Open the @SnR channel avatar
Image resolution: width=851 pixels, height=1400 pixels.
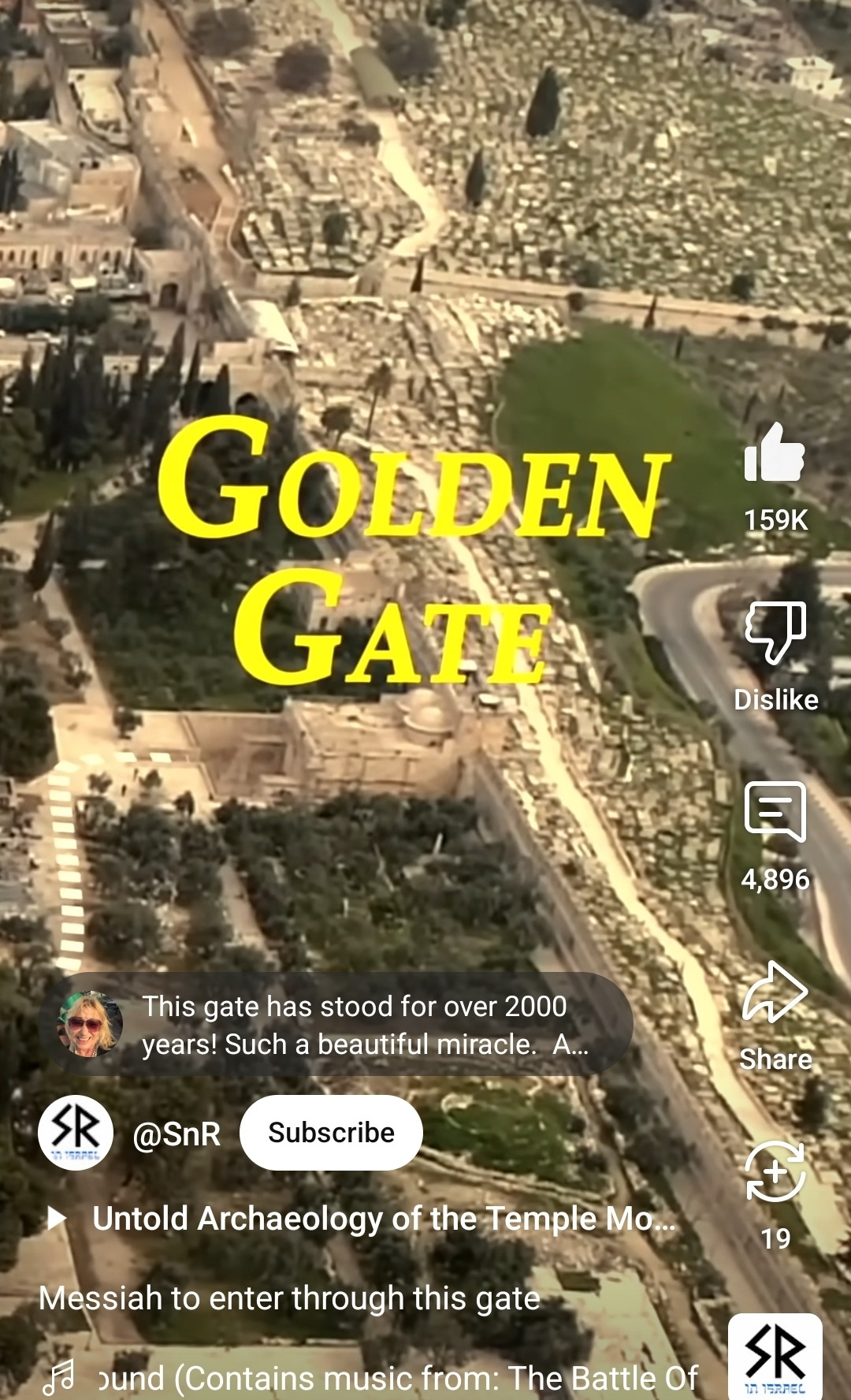(76, 1133)
